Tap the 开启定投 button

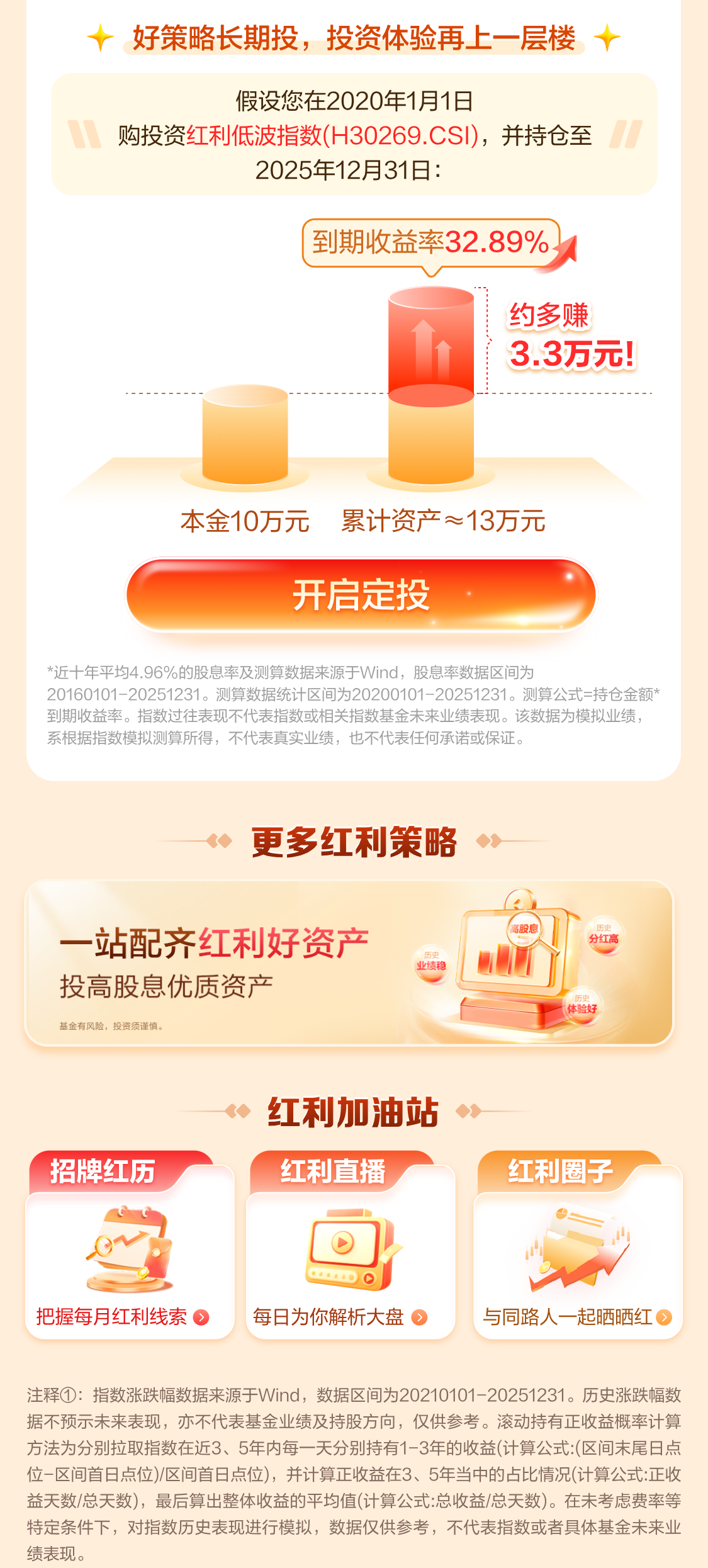pyautogui.click(x=361, y=595)
